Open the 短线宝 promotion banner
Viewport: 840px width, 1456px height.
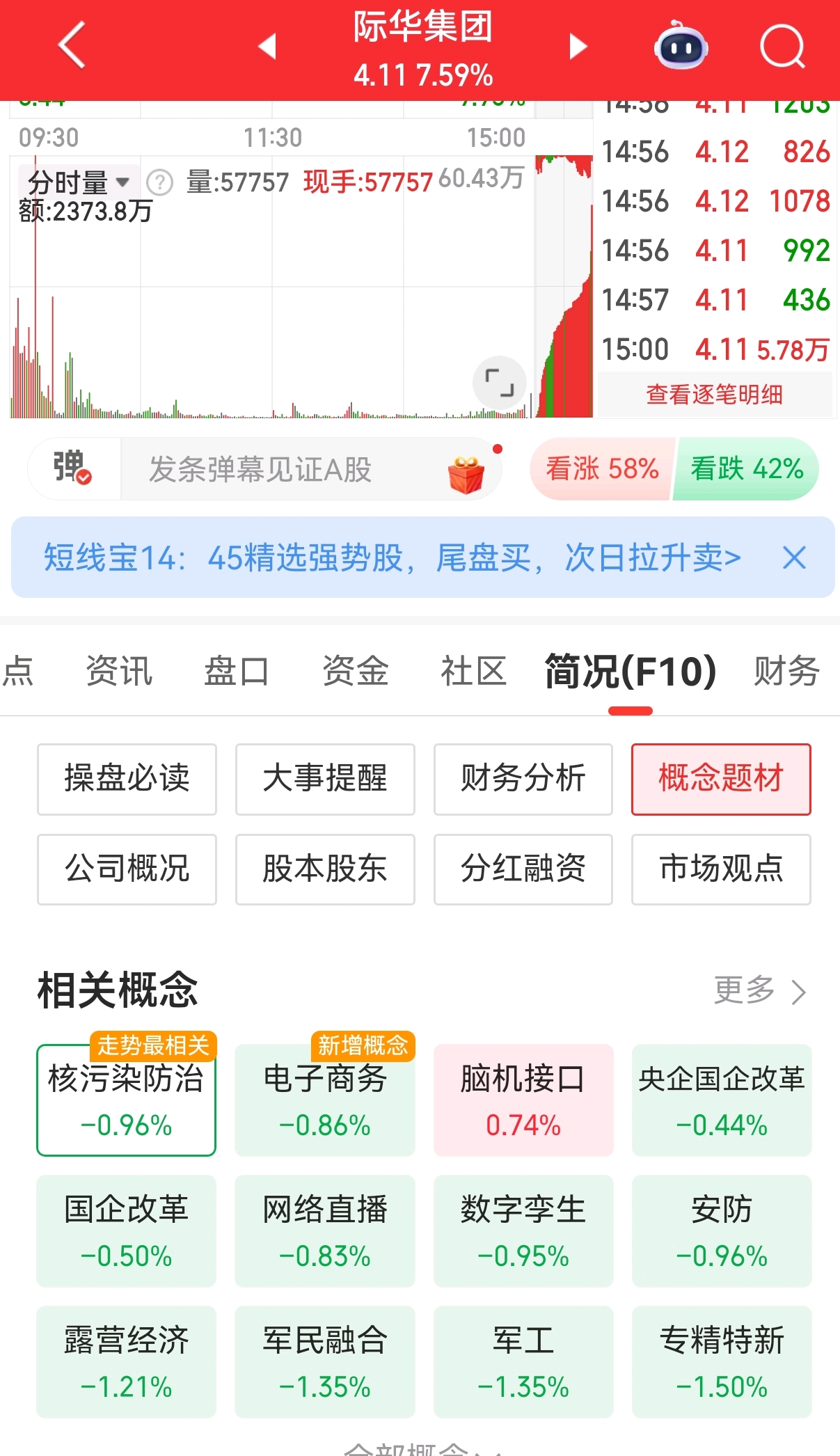[392, 557]
